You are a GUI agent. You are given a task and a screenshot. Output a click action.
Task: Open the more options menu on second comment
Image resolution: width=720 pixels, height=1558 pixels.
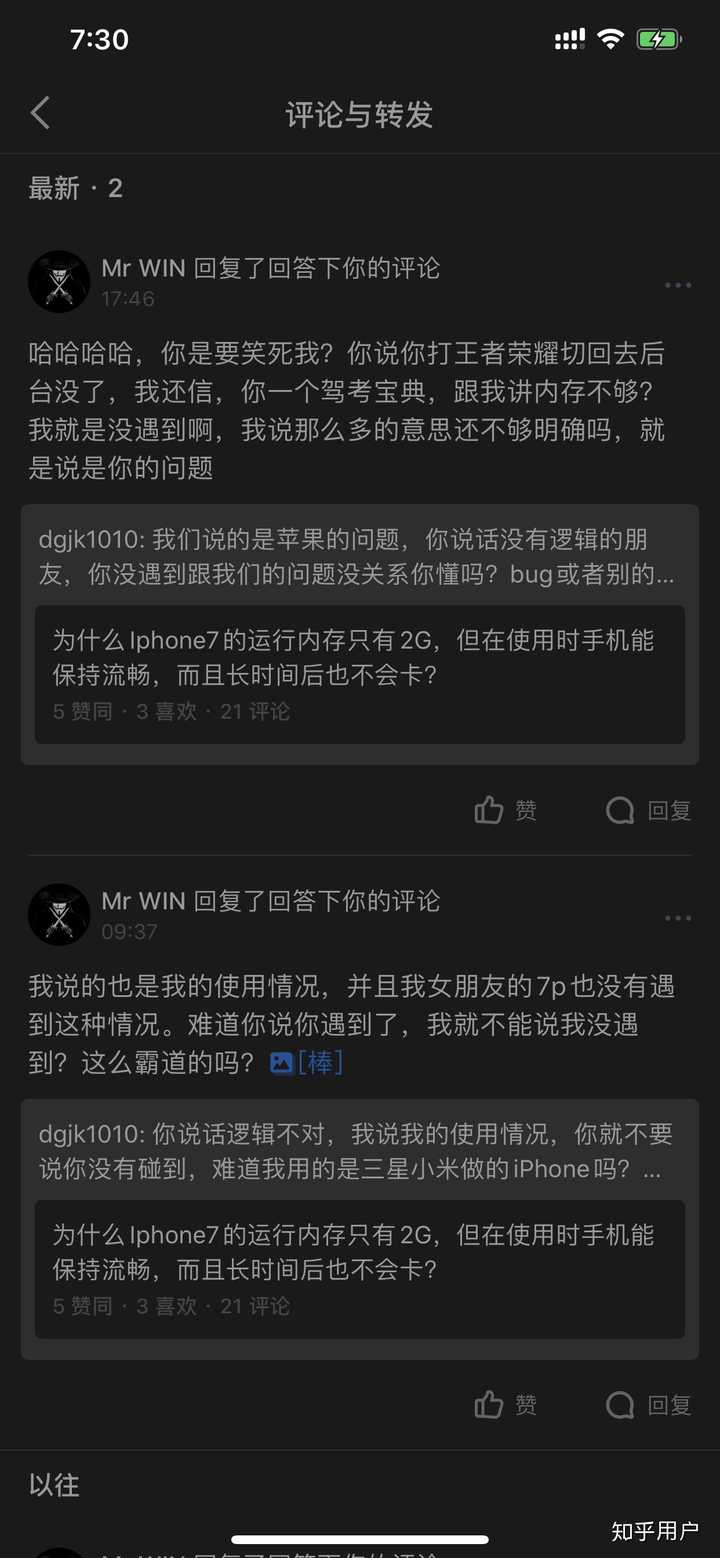[x=678, y=918]
